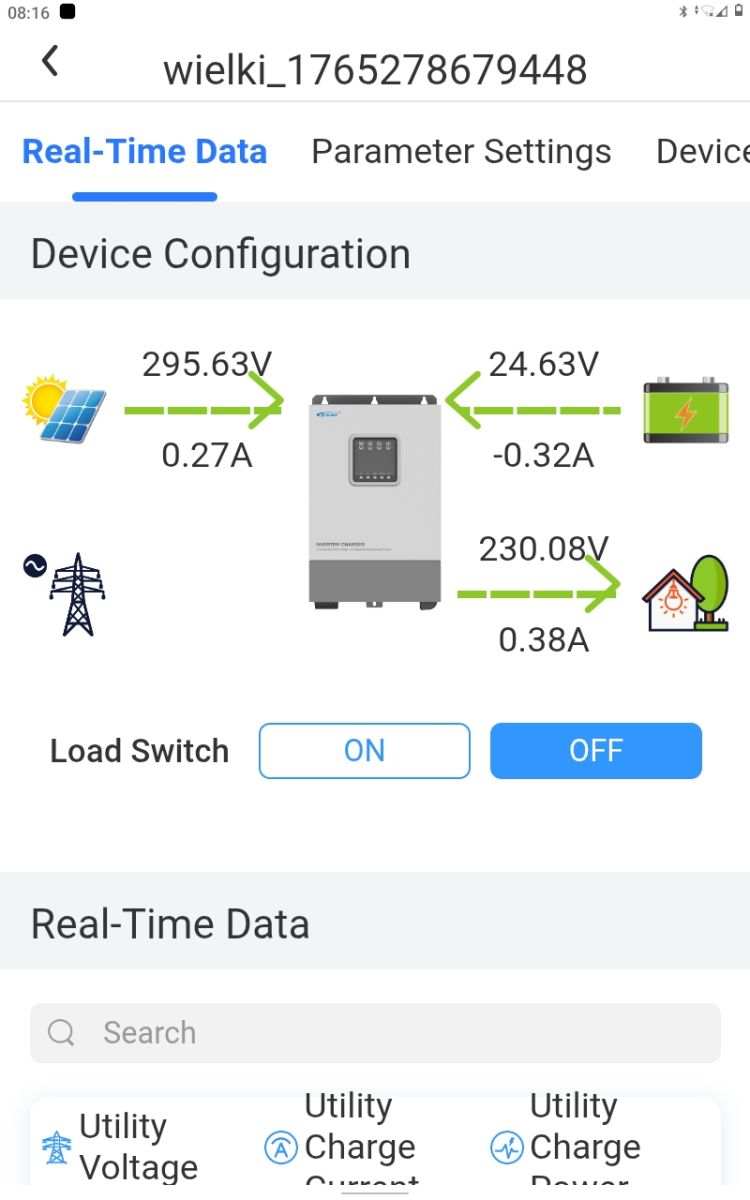Viewport: 750px width, 1200px height.
Task: Set the Load Switch to OFF
Action: [596, 751]
